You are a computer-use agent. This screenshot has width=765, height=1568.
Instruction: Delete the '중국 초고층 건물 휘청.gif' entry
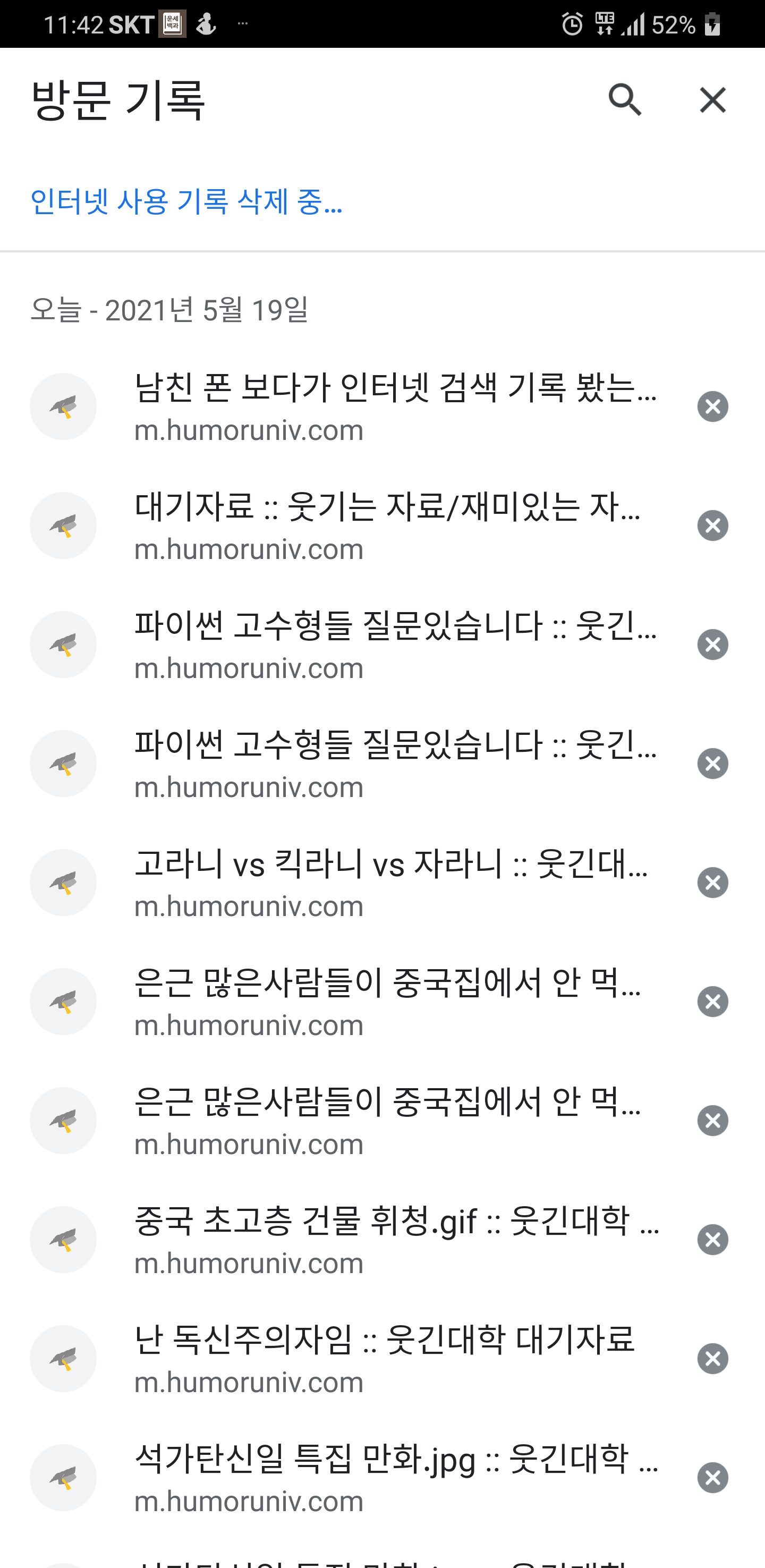[712, 1240]
